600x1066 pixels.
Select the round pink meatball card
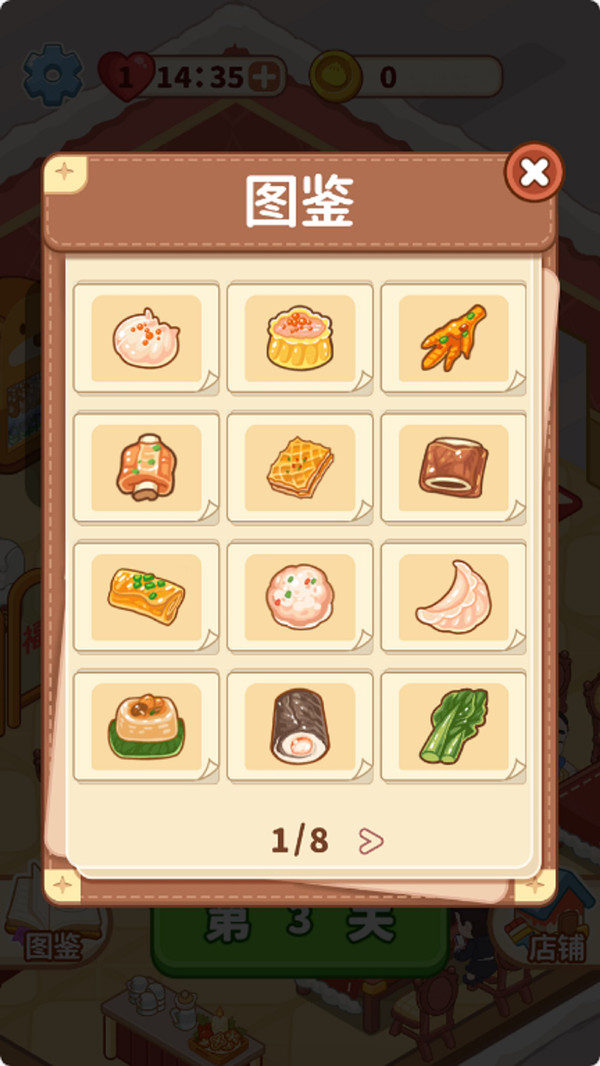tap(299, 596)
